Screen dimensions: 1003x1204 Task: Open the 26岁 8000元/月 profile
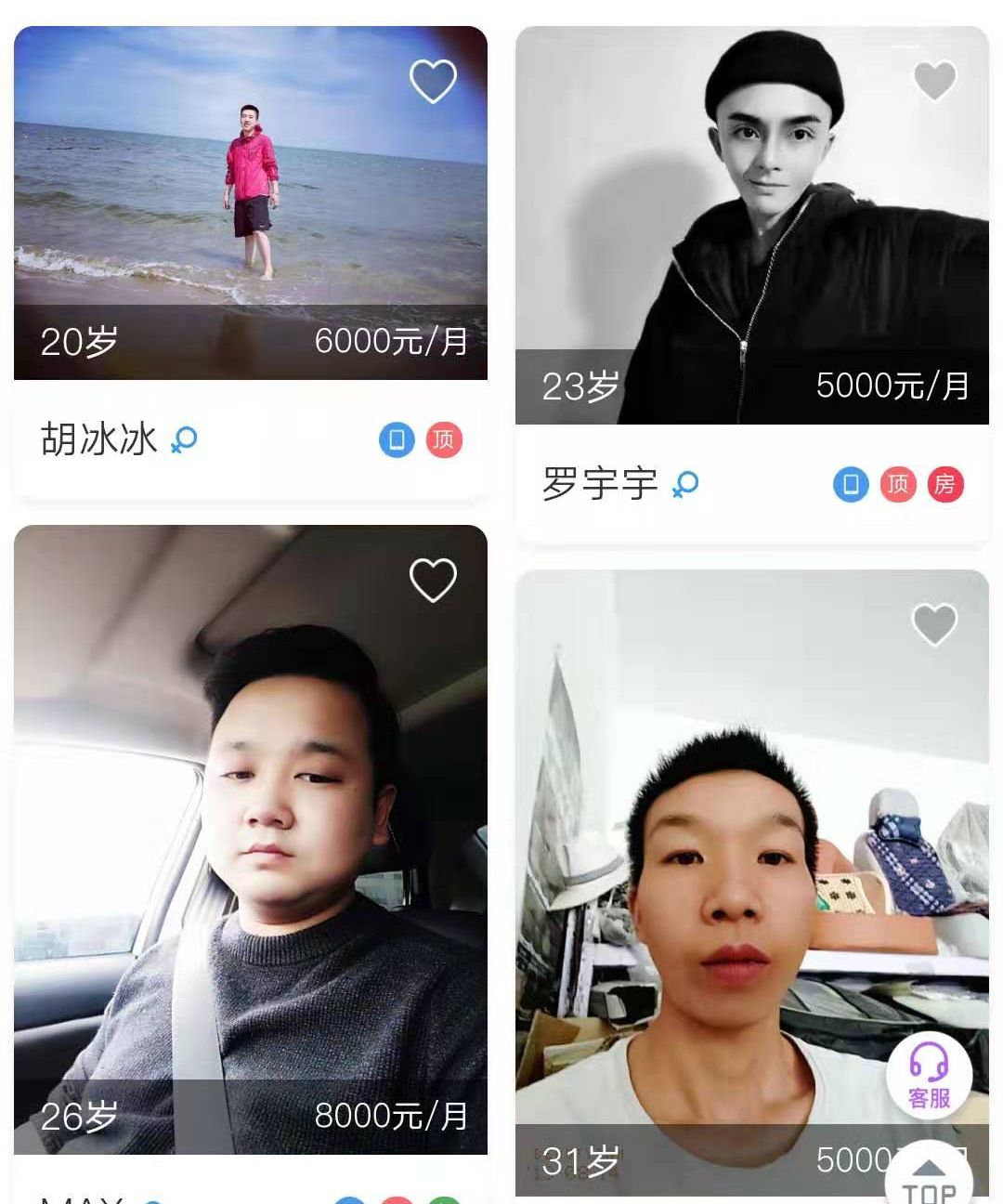coord(250,836)
